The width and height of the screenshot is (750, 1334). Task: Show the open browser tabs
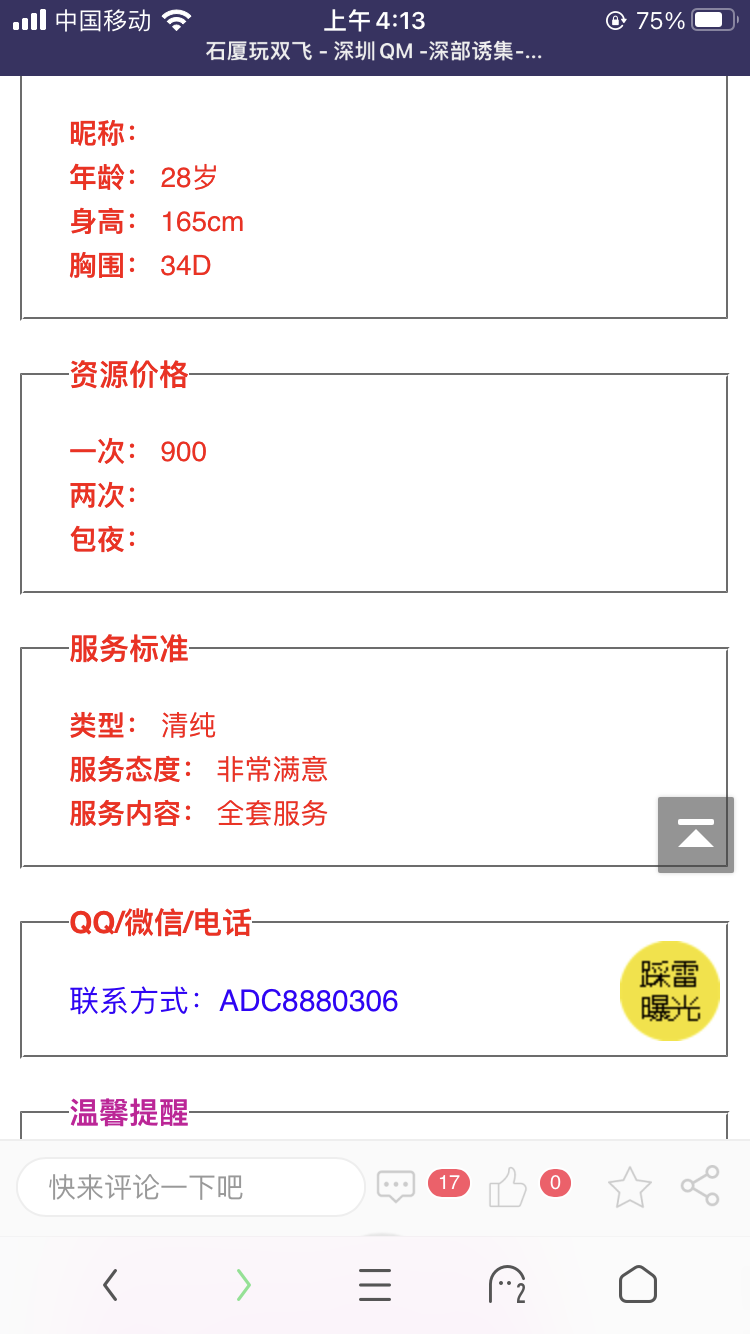pyautogui.click(x=507, y=1284)
